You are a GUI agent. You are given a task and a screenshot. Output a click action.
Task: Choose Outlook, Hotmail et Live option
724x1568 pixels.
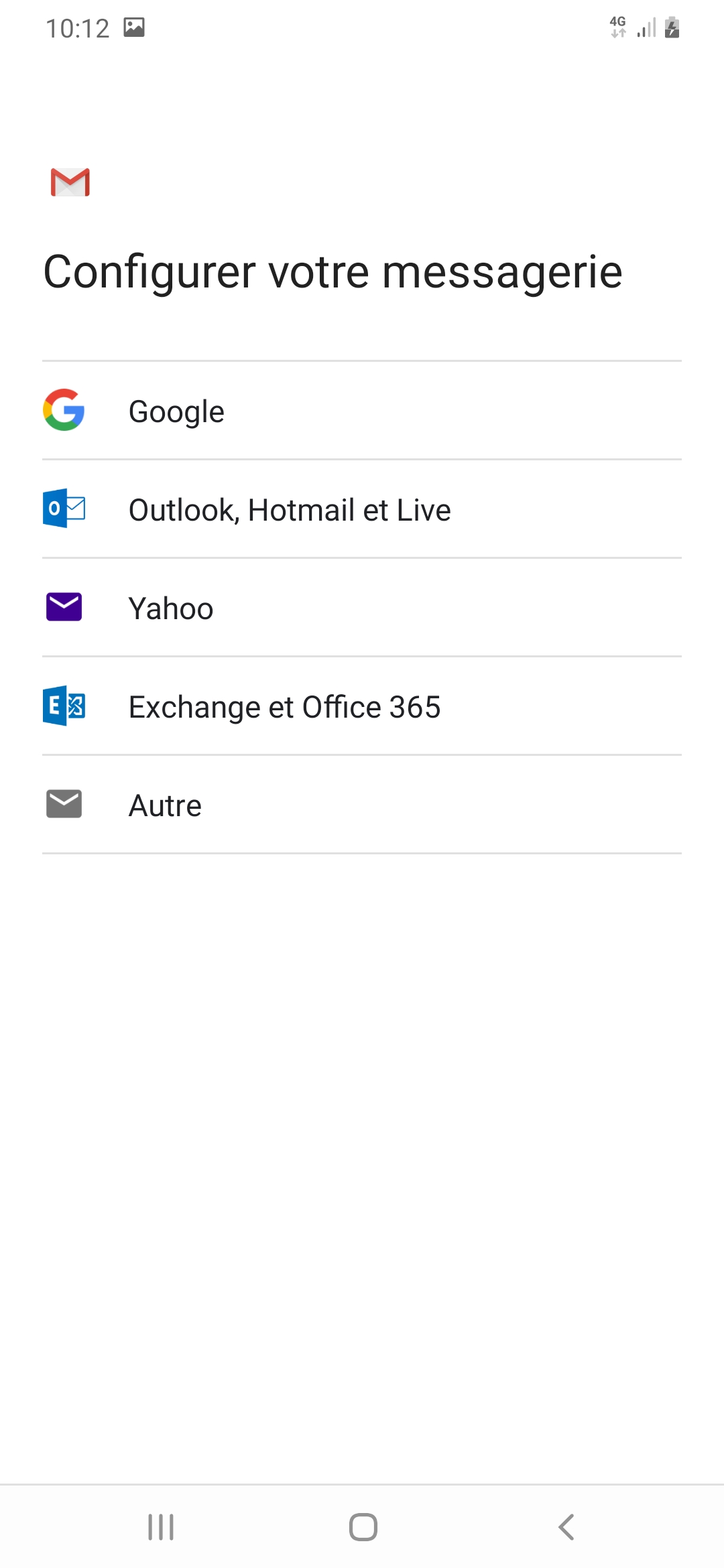pyautogui.click(x=362, y=509)
